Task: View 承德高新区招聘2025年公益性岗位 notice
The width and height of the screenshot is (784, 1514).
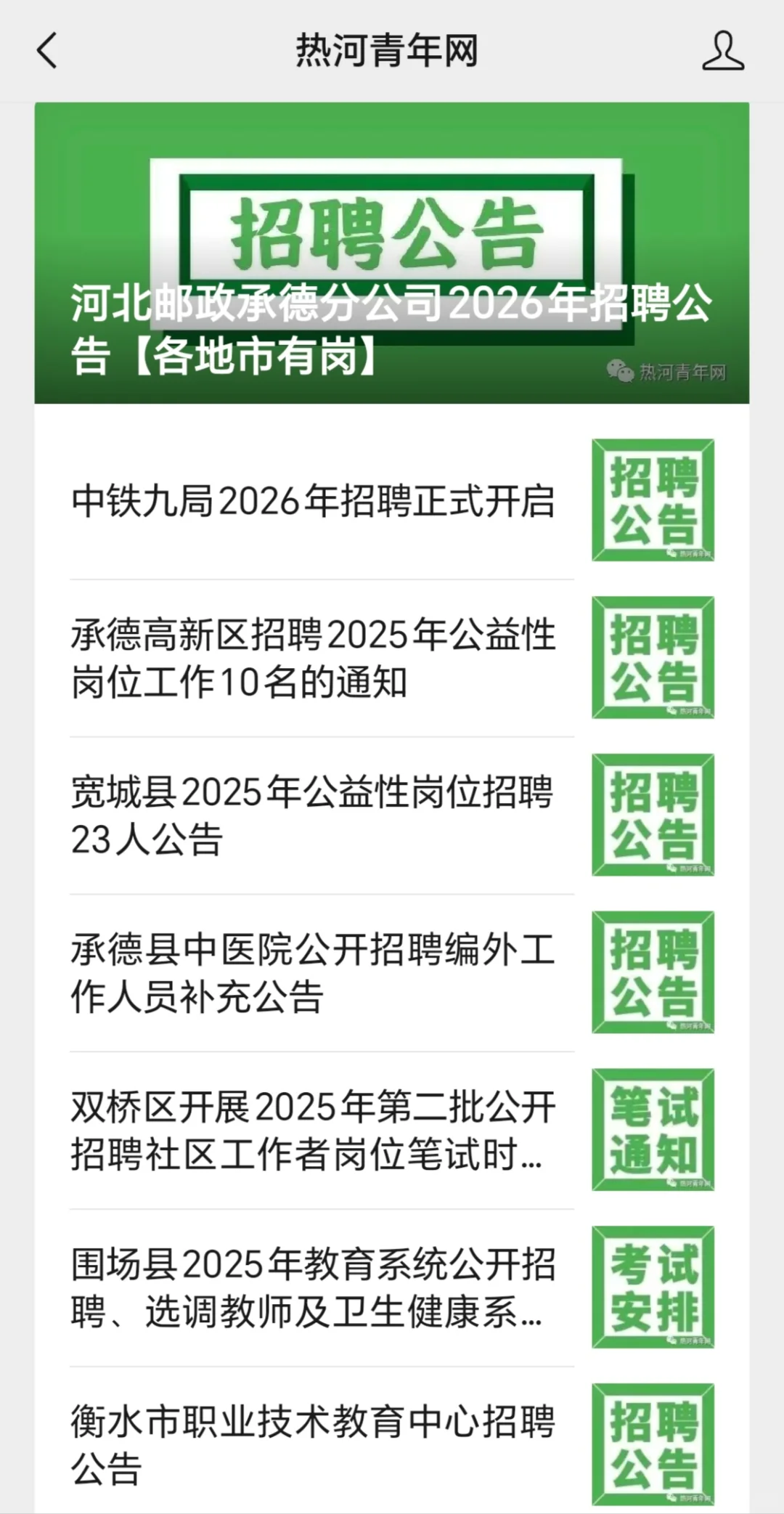Action: click(313, 659)
